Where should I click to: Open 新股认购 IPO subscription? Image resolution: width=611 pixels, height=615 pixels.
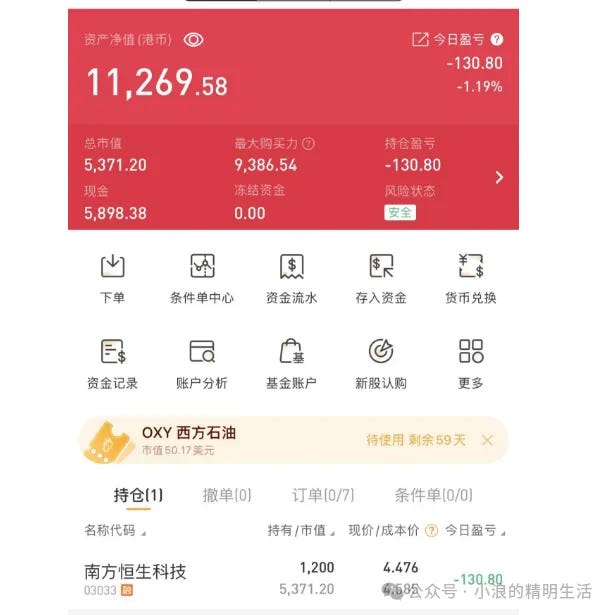click(381, 362)
